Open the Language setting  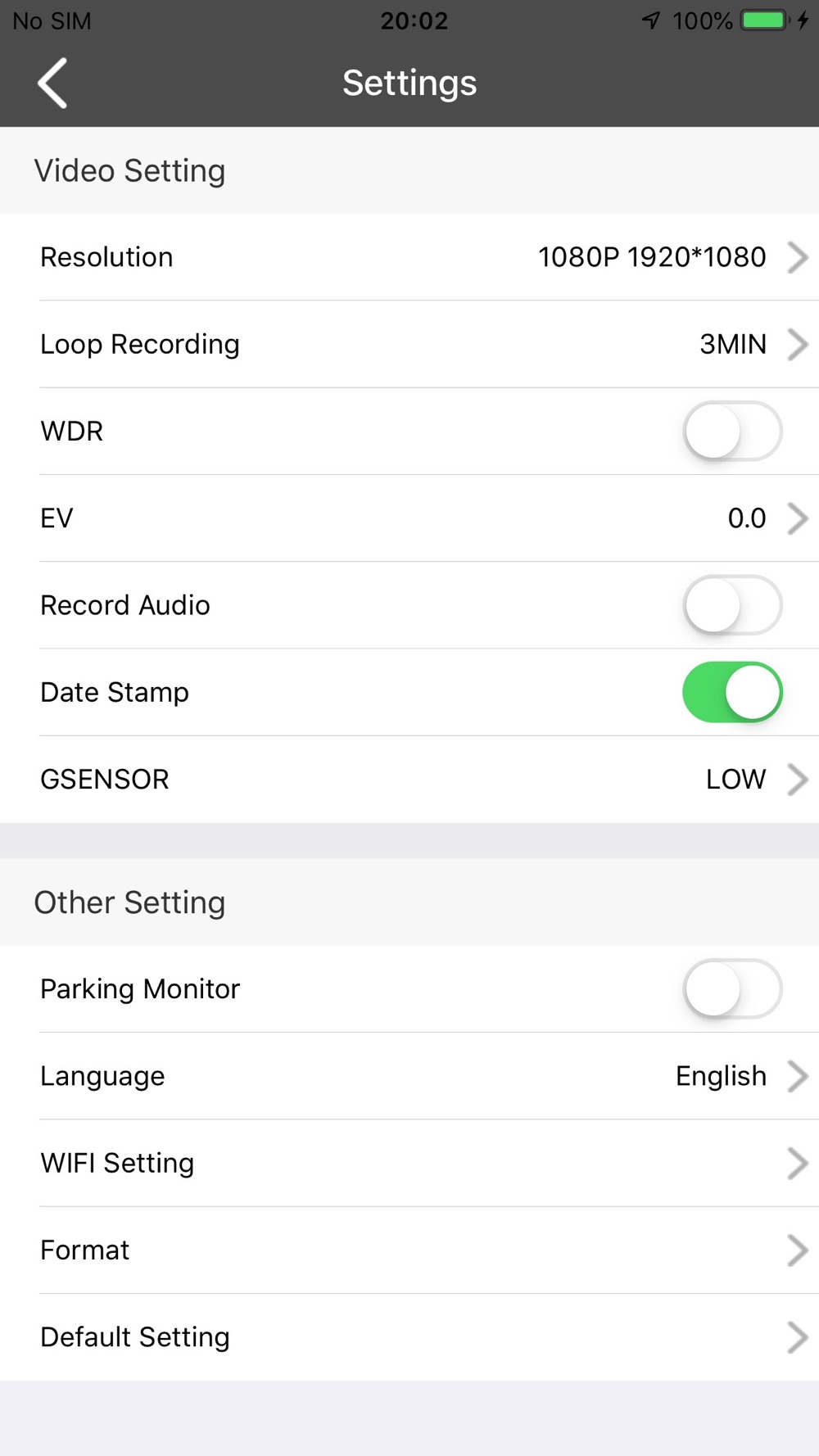click(409, 1076)
